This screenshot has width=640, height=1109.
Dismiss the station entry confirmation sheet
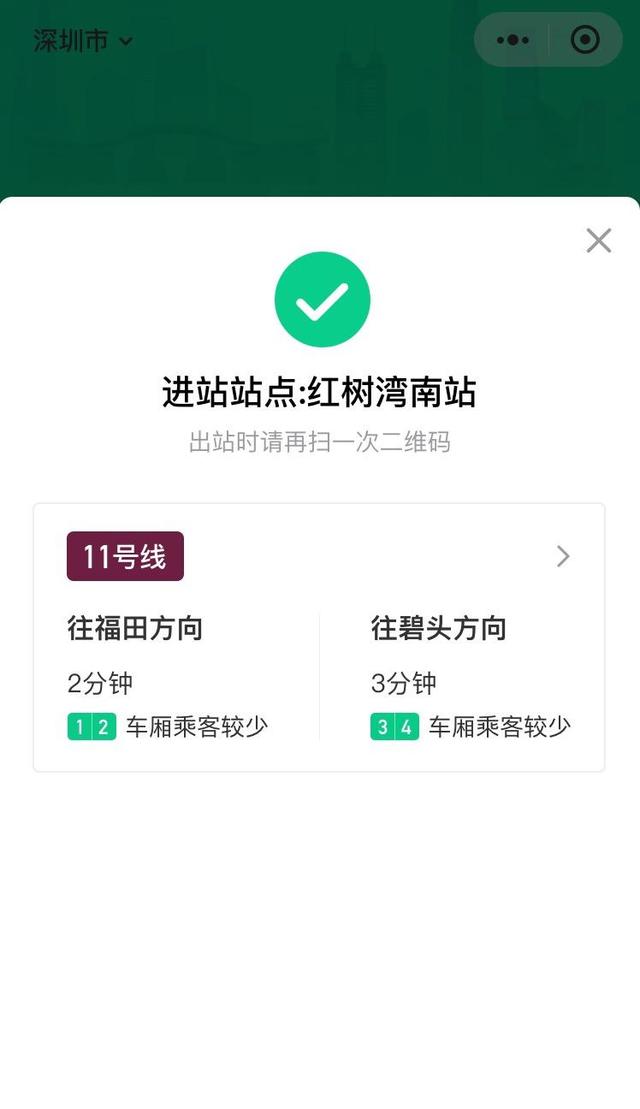pos(598,240)
